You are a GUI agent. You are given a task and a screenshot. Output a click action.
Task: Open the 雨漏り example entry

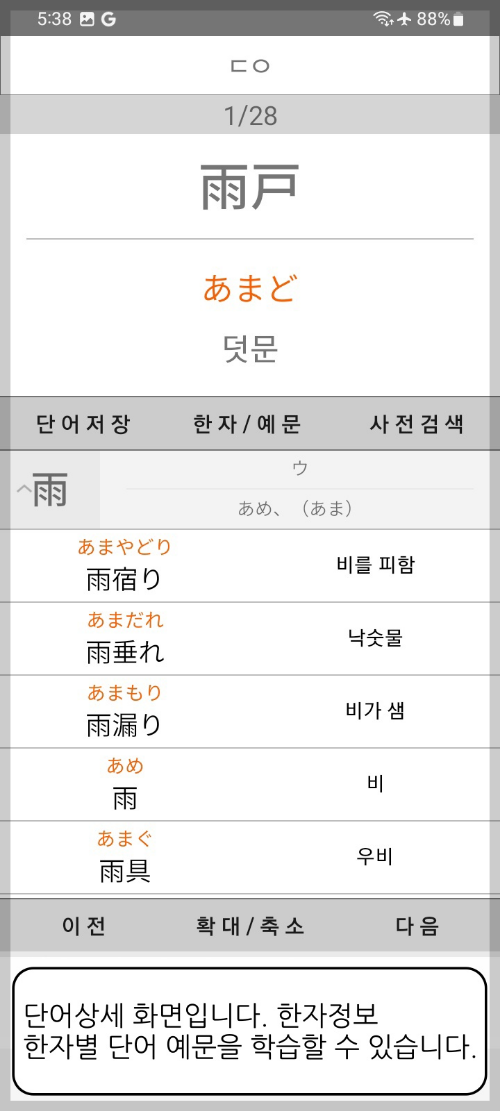250,712
